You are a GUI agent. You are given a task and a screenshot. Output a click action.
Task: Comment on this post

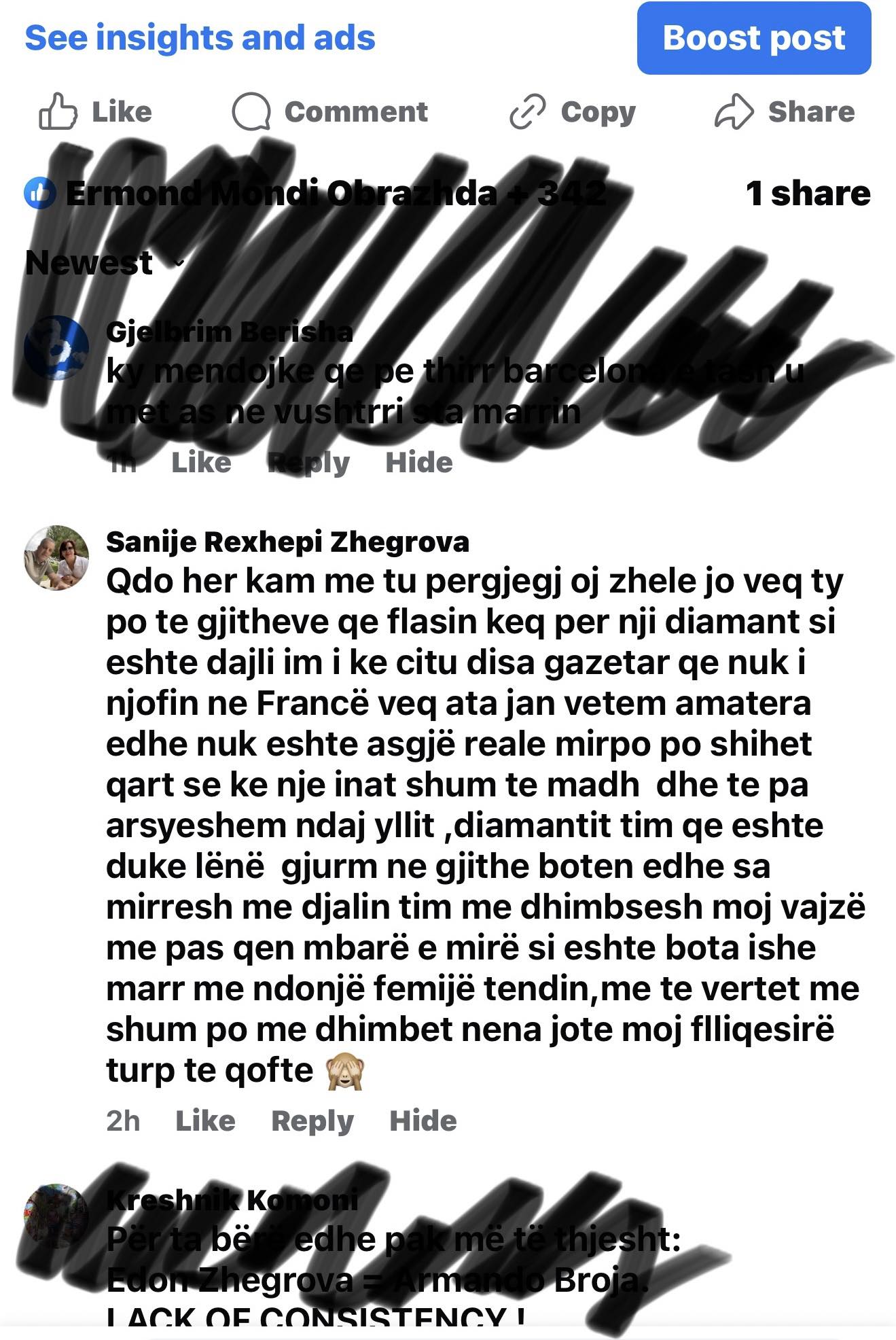[330, 112]
